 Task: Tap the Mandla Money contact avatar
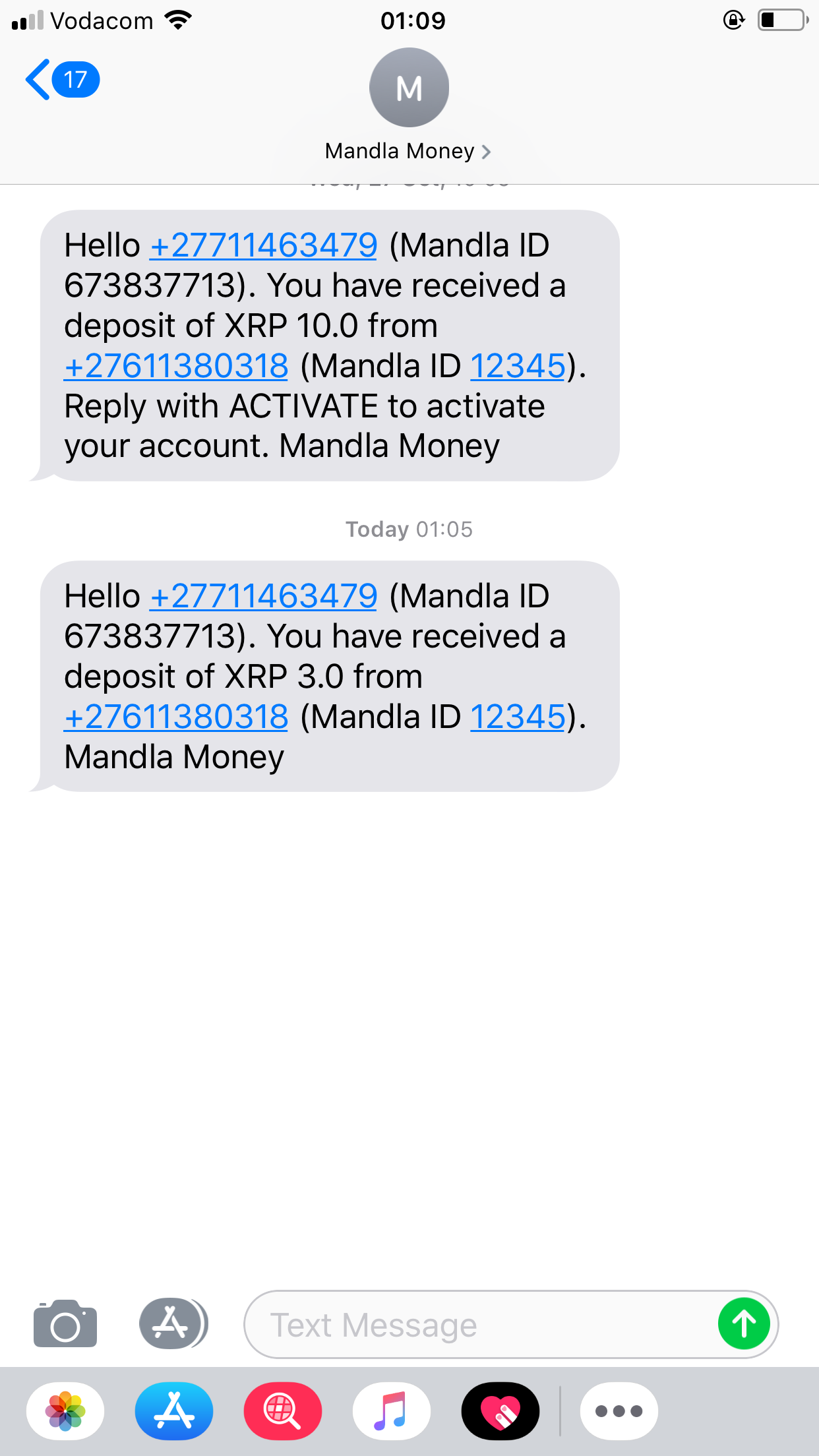click(409, 87)
